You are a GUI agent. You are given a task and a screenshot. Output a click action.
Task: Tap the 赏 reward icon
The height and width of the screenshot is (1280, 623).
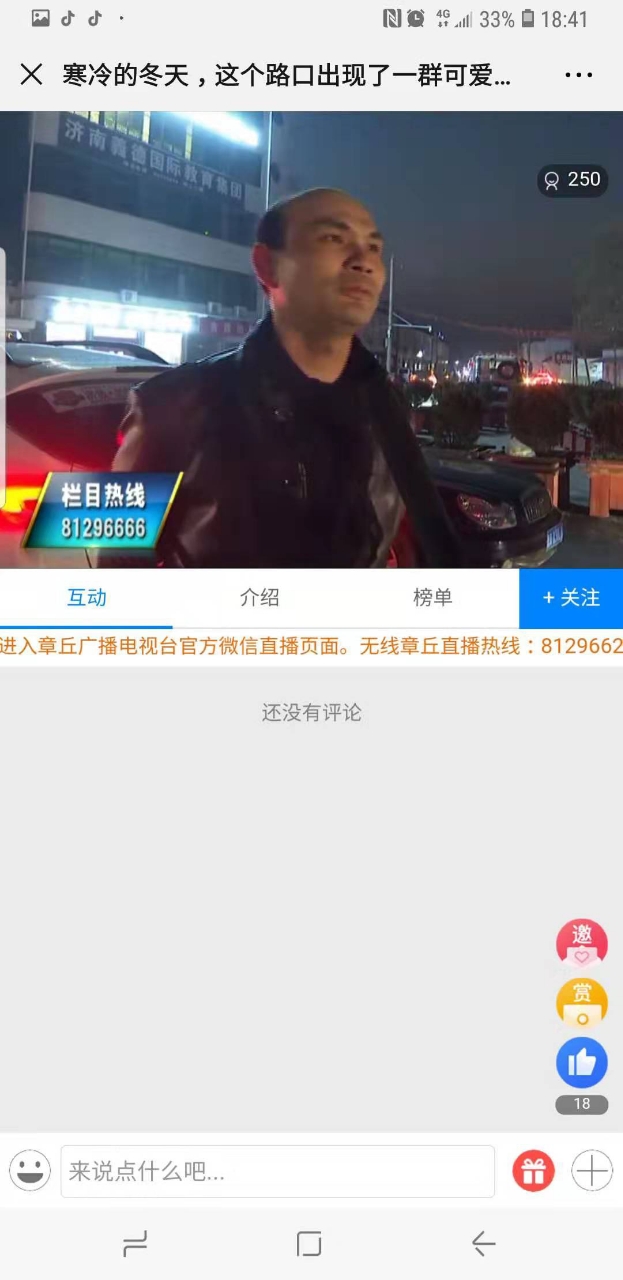[582, 1003]
